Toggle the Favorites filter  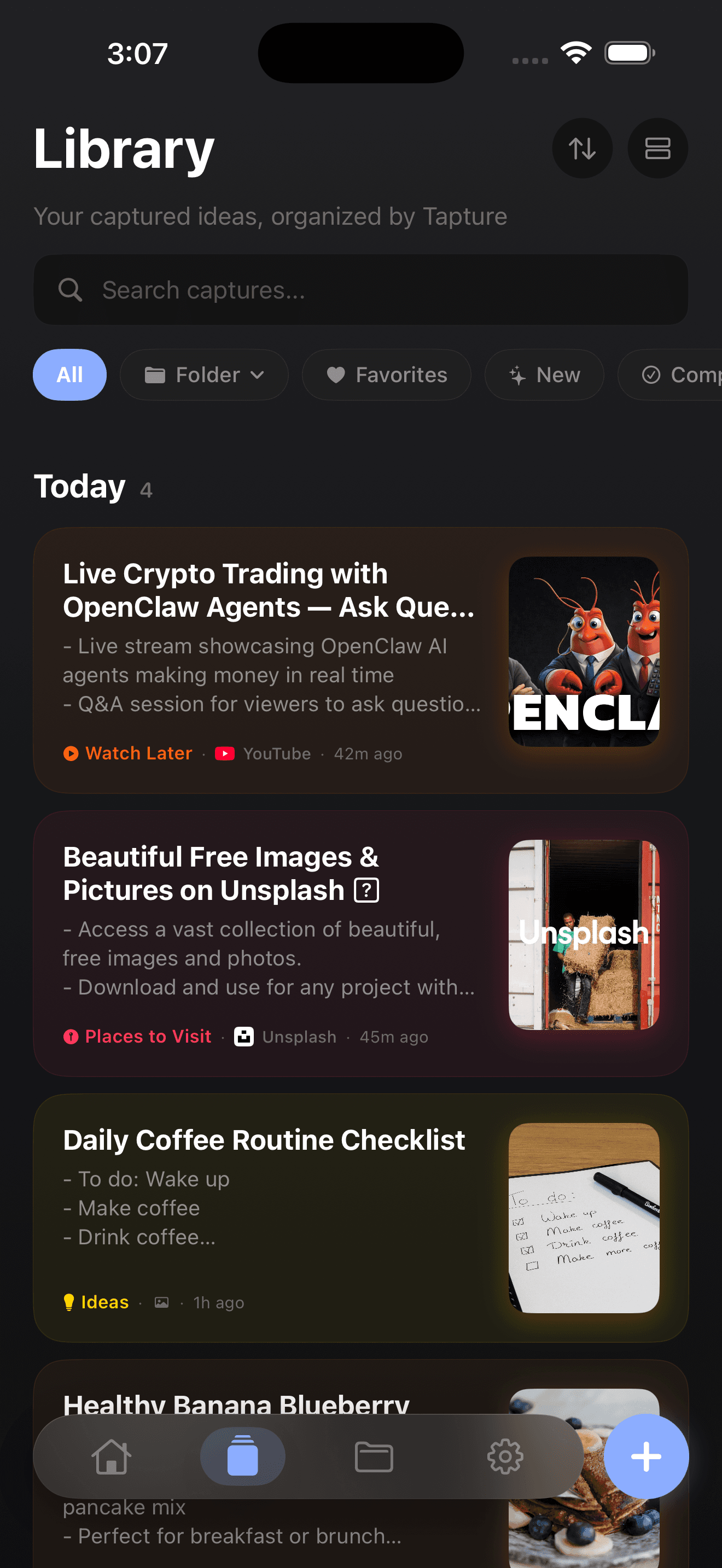point(386,375)
